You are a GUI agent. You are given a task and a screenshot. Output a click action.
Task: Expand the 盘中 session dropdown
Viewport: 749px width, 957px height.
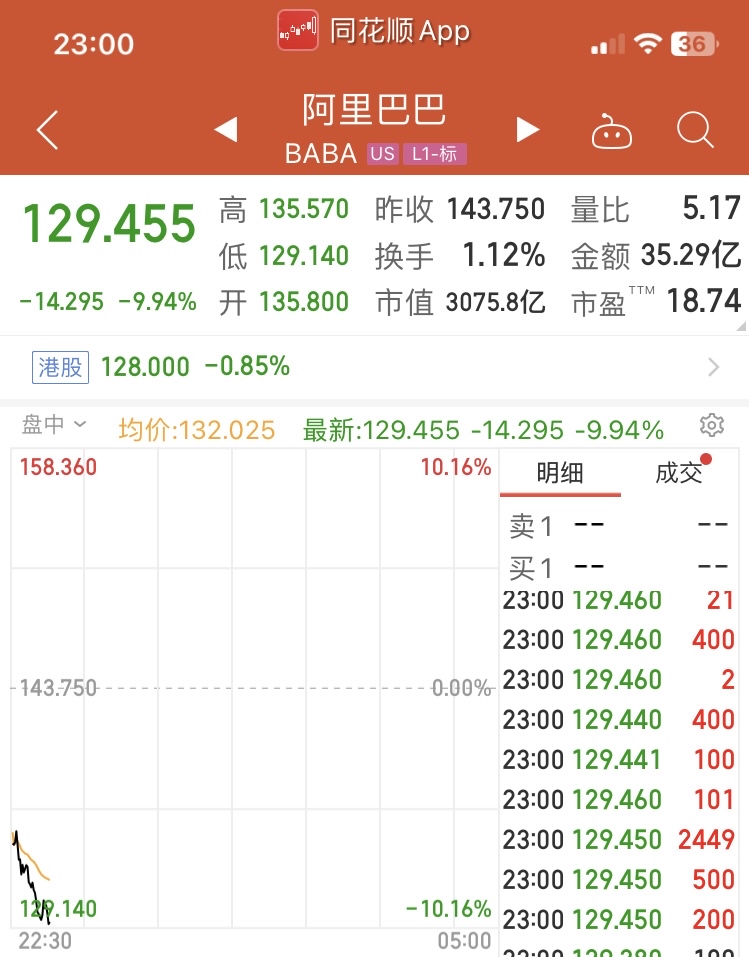(55, 426)
